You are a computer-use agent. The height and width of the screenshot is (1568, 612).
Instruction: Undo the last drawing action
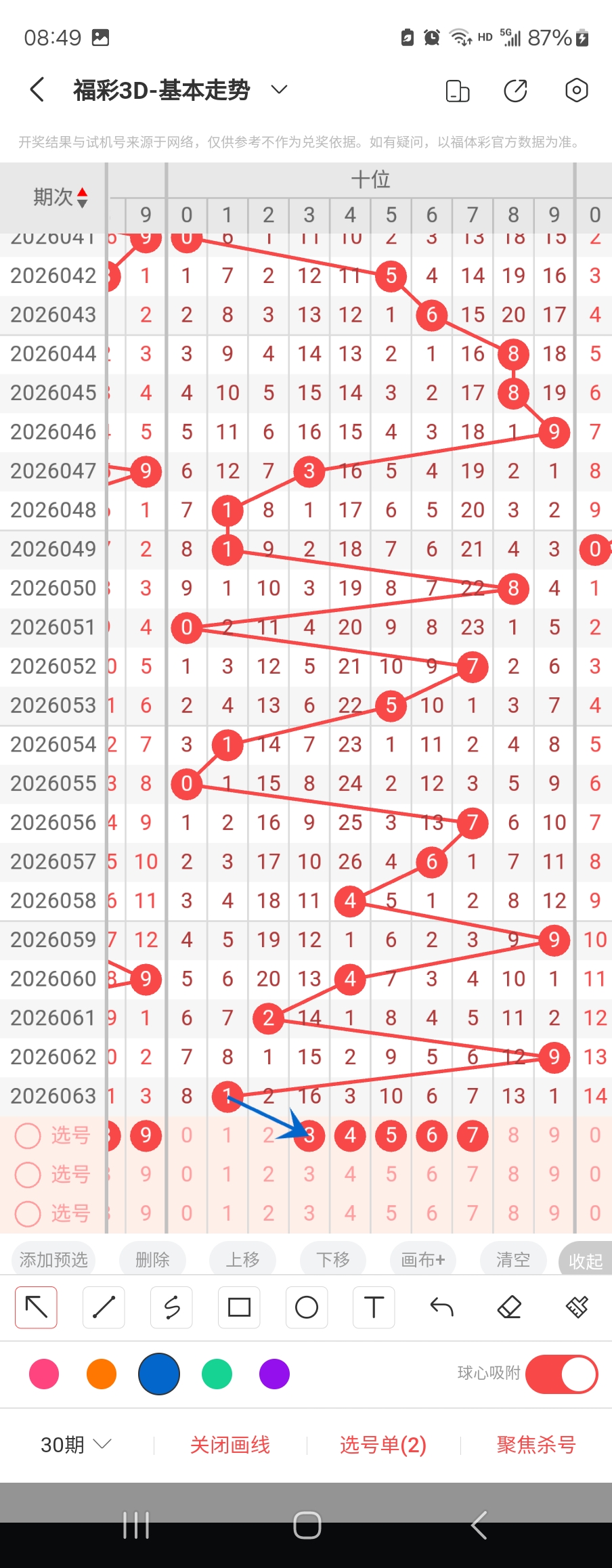point(441,1307)
